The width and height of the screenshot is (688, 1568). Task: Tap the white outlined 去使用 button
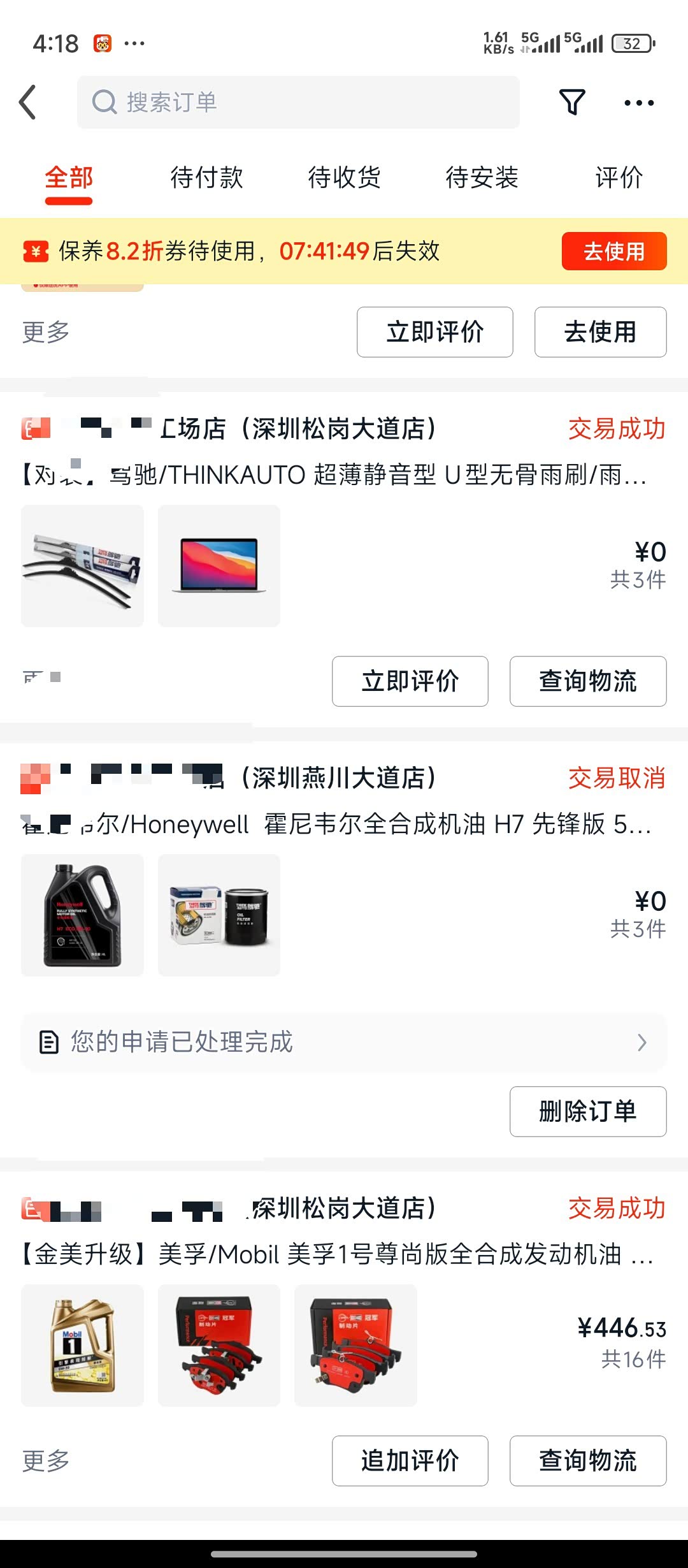click(600, 332)
